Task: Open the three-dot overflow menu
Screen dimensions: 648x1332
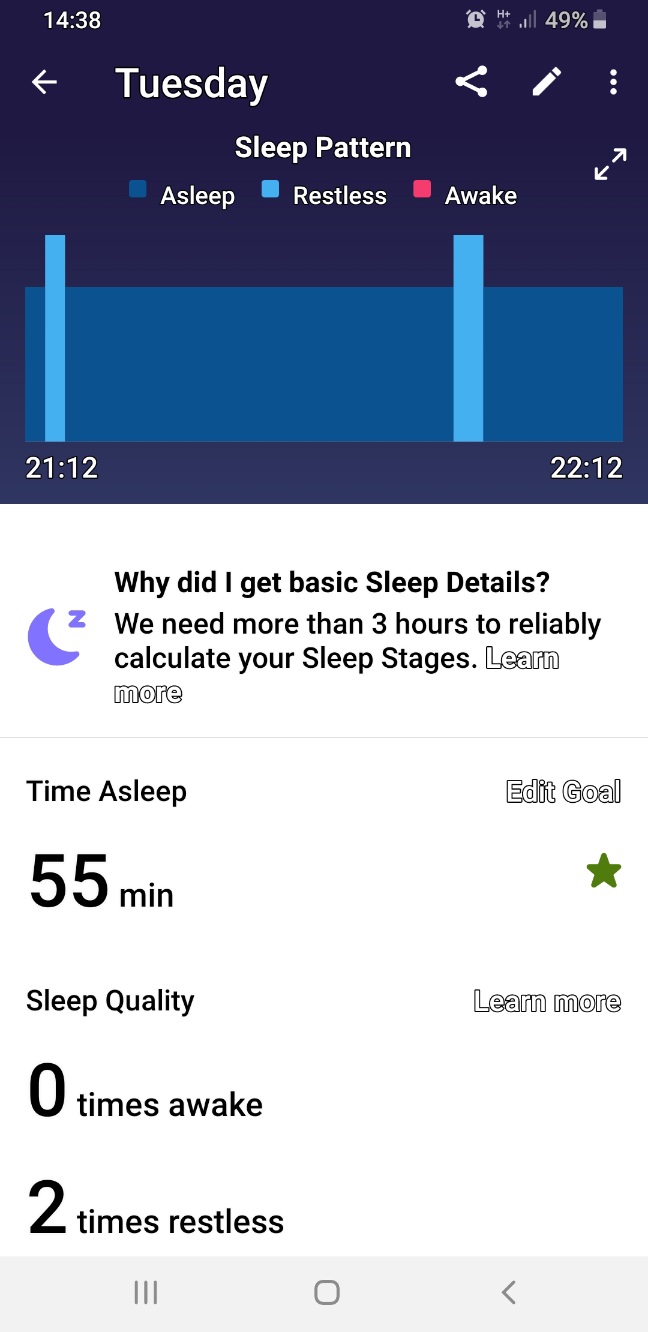Action: click(613, 82)
